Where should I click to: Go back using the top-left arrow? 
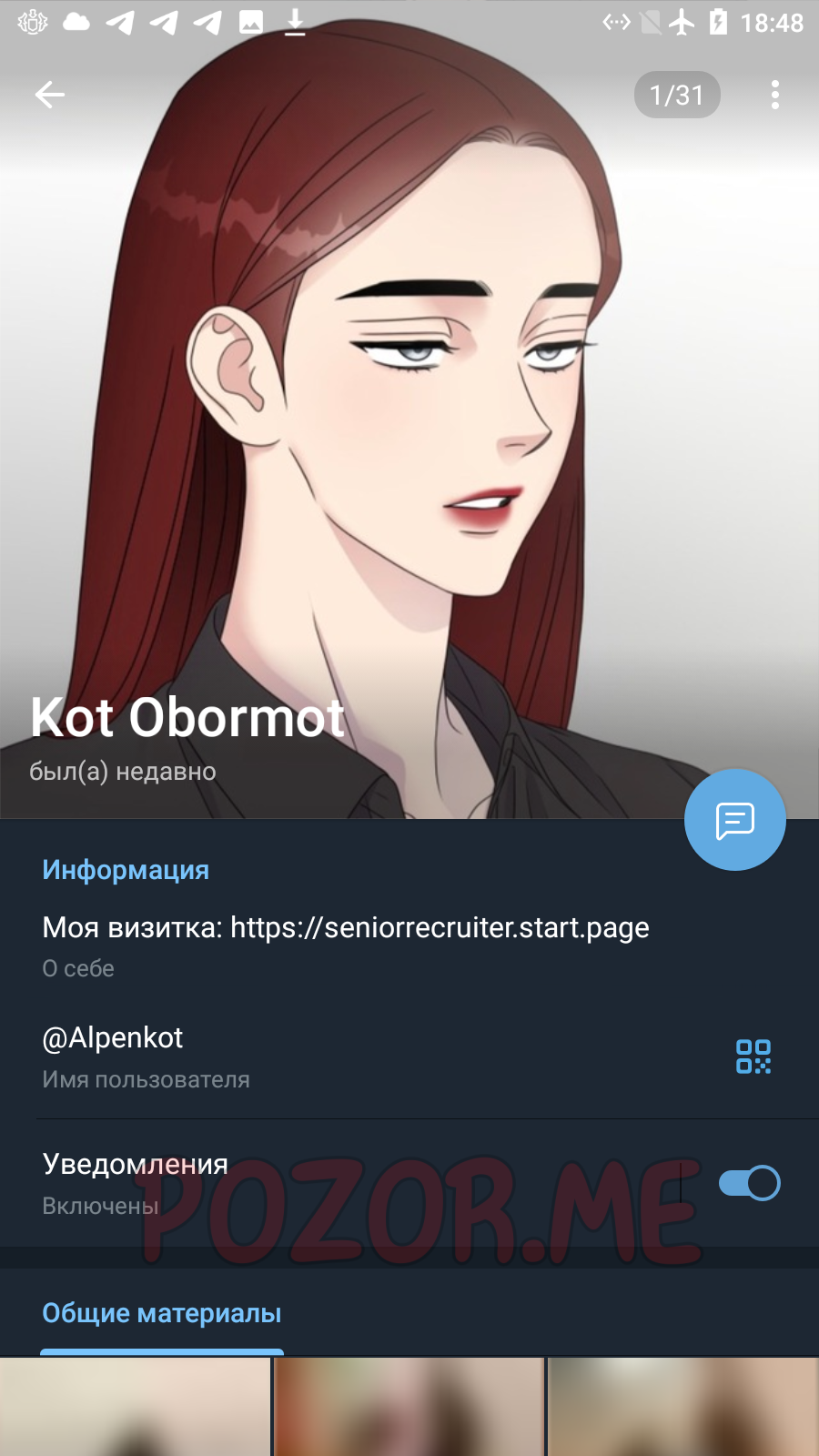point(49,94)
